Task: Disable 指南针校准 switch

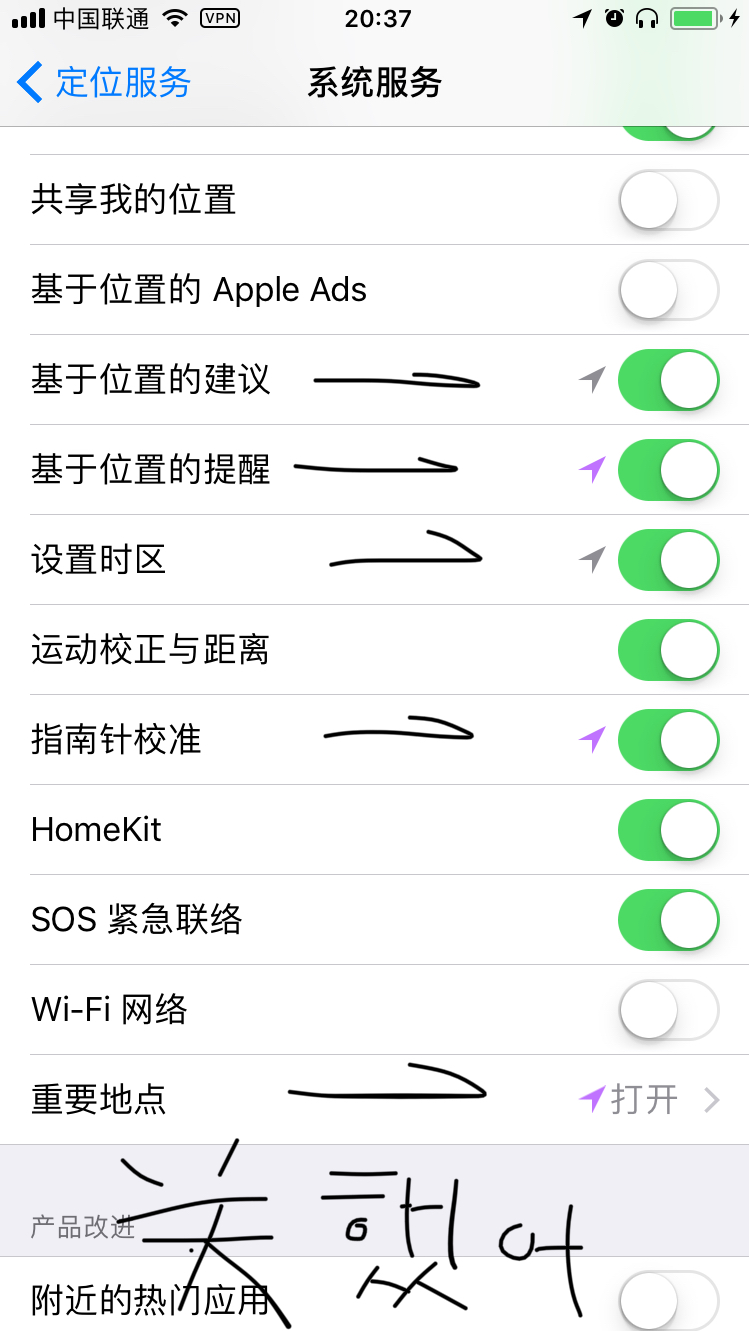Action: pyautogui.click(x=669, y=740)
